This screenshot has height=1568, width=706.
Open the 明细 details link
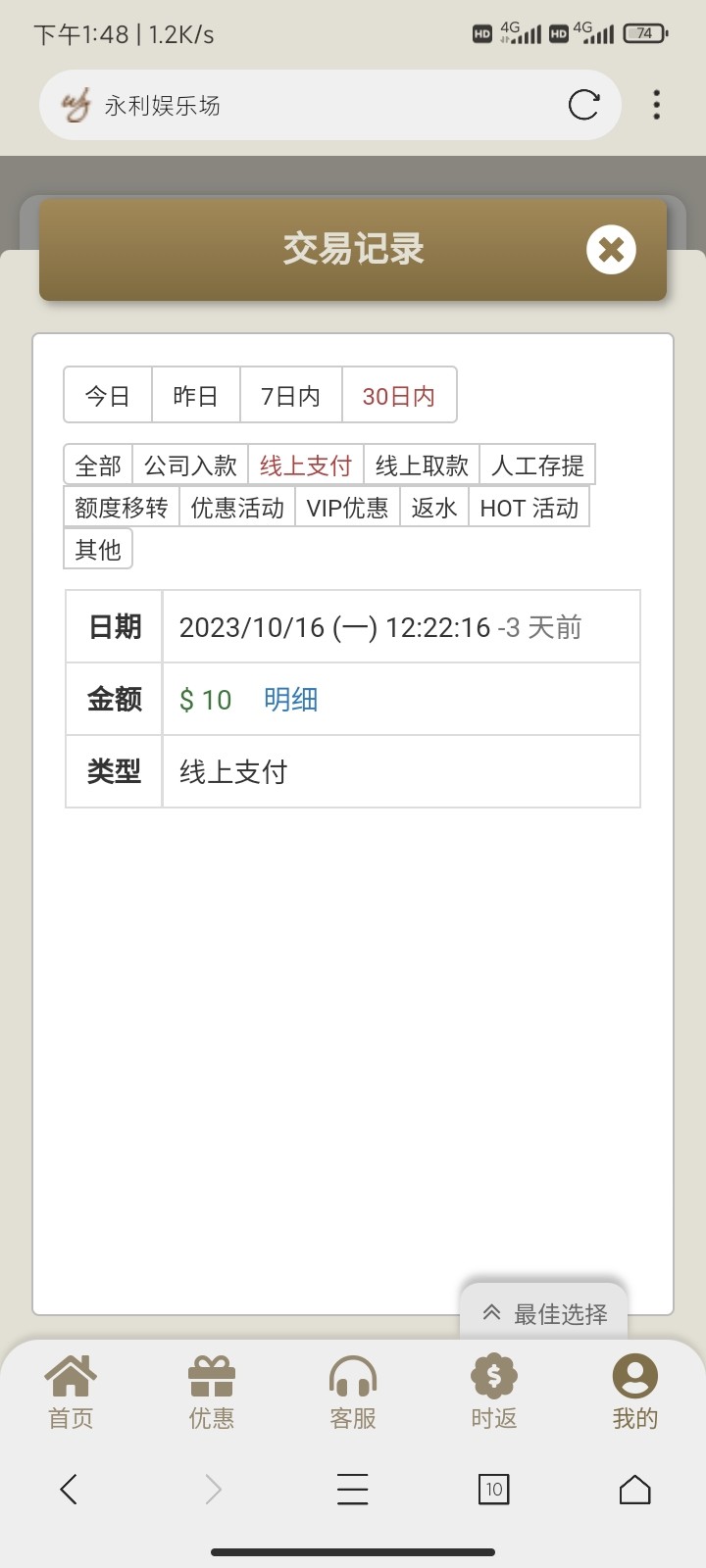[x=290, y=699]
